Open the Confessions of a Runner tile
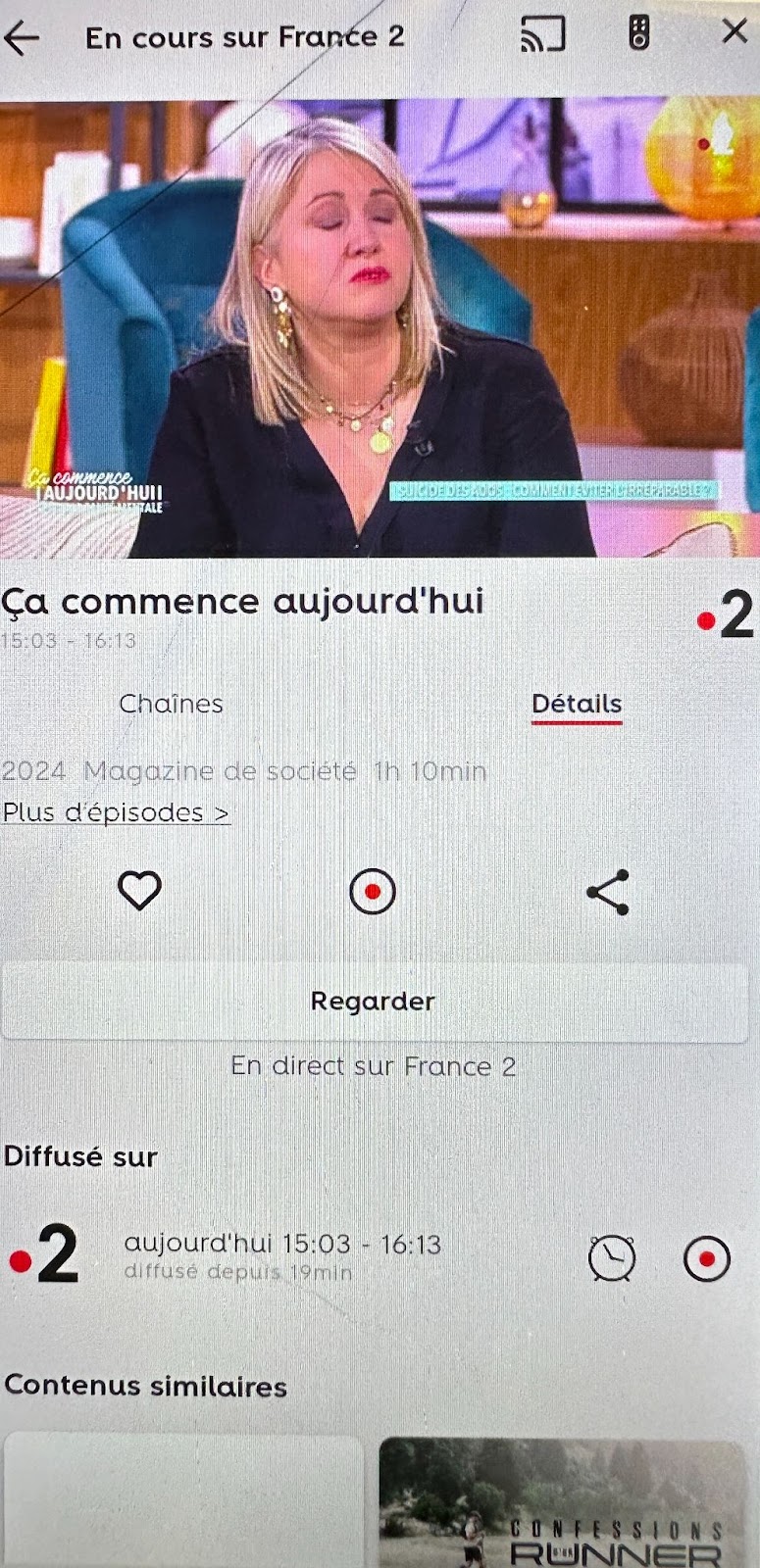This screenshot has width=760, height=1568. coord(563,1501)
